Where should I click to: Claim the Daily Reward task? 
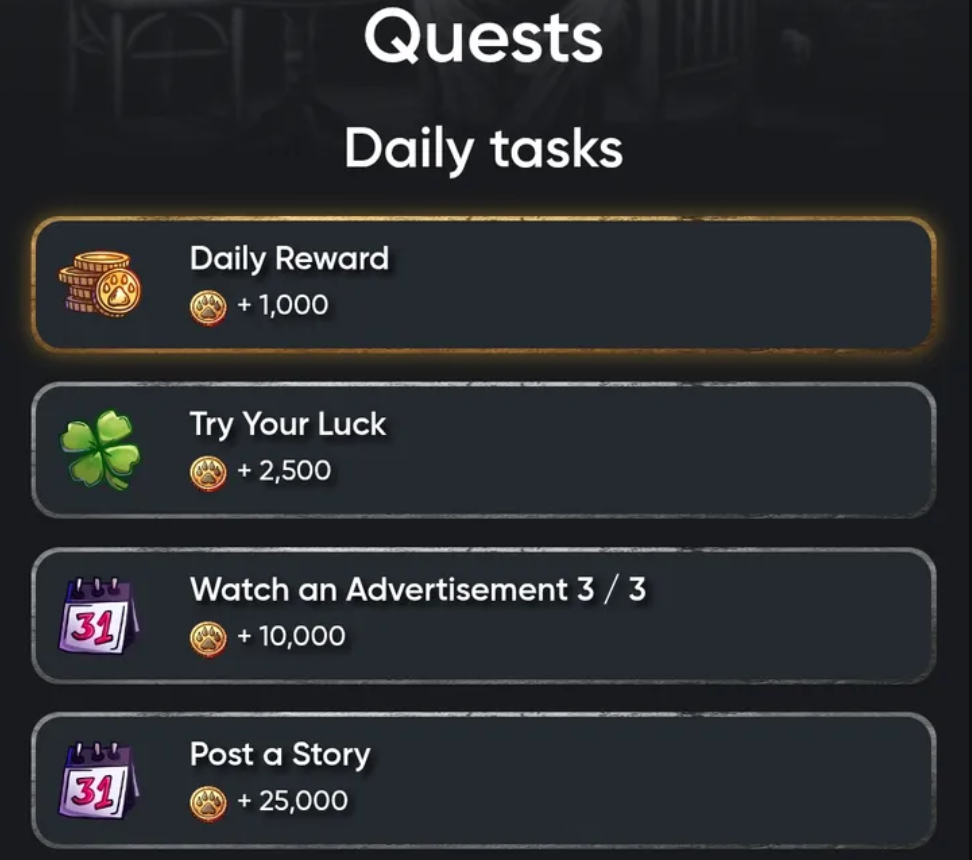tap(484, 284)
